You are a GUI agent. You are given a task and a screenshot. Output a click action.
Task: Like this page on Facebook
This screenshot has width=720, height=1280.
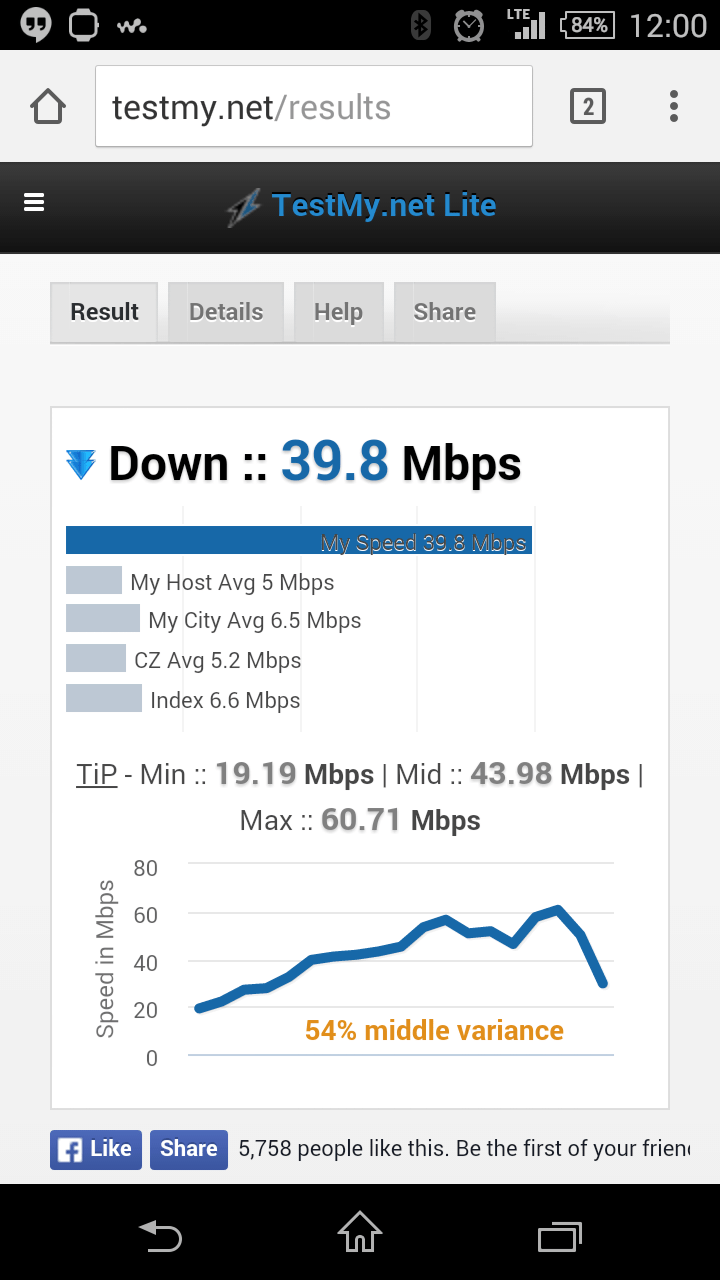pyautogui.click(x=96, y=1150)
